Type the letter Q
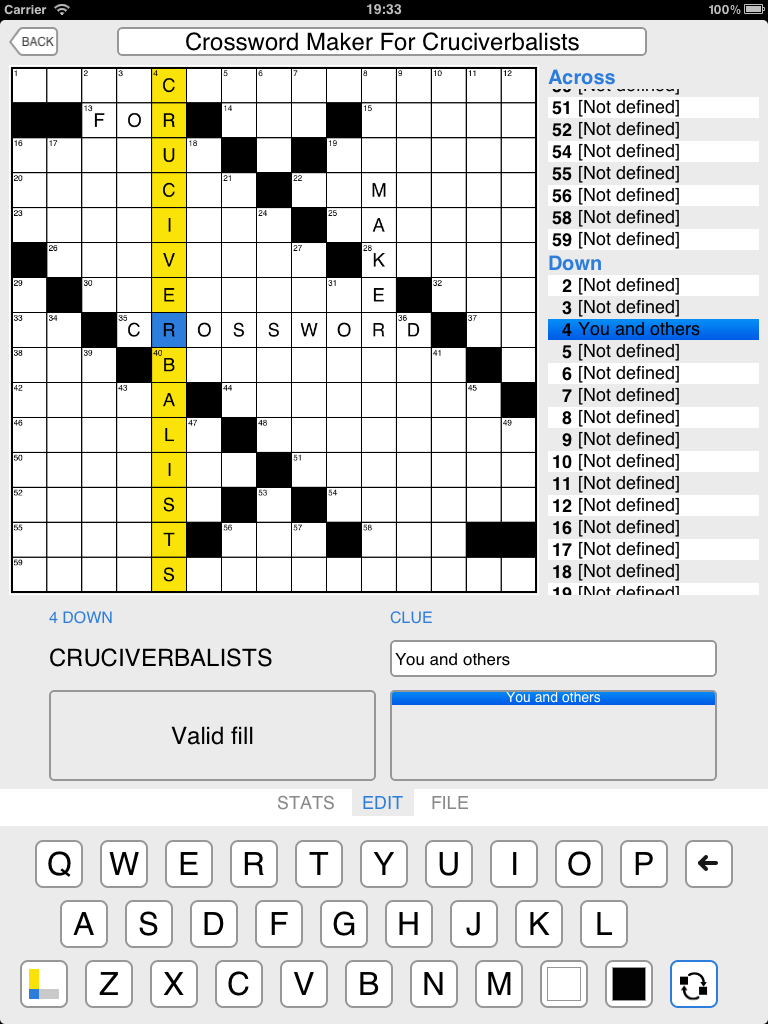 pos(59,864)
